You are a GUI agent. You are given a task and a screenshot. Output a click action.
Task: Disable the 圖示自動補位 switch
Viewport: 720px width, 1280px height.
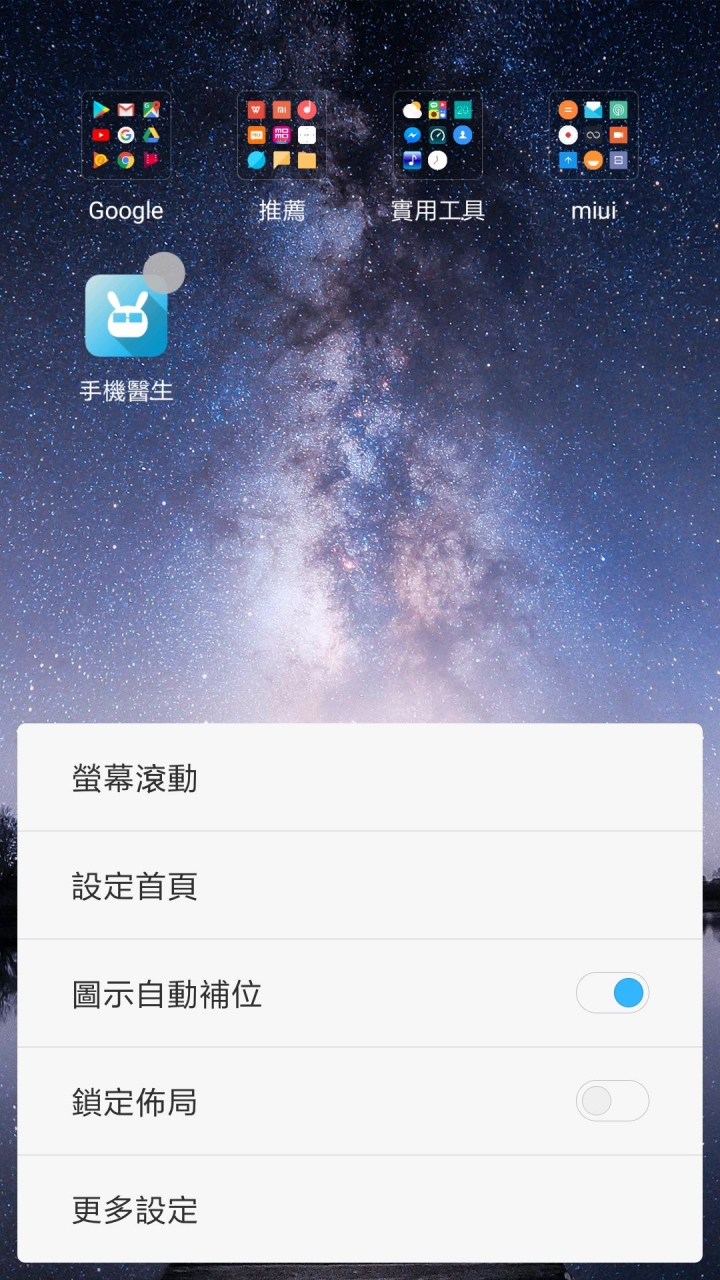point(612,993)
